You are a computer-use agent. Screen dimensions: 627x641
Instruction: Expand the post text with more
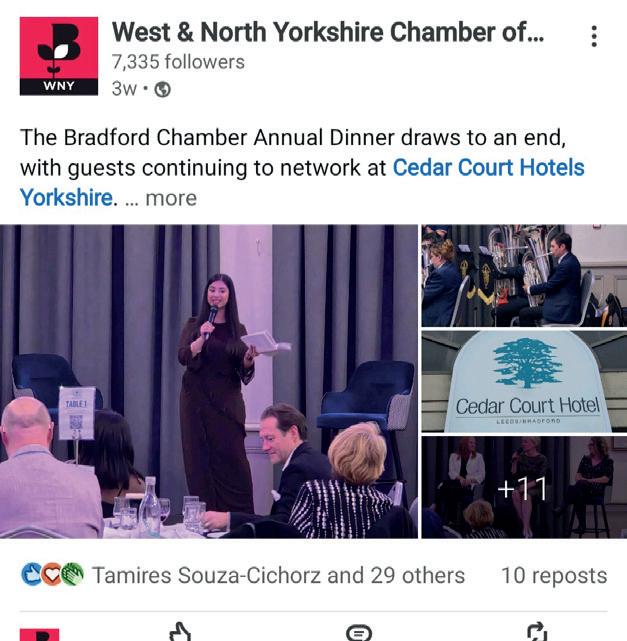coord(171,198)
